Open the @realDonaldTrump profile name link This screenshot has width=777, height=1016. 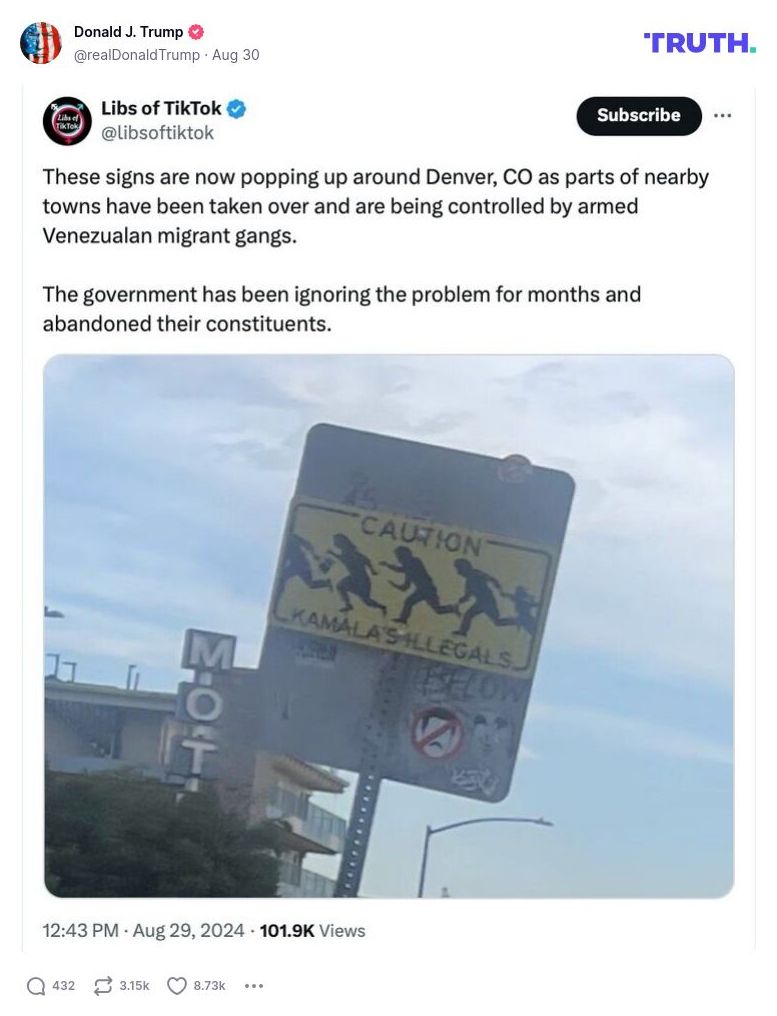click(x=128, y=32)
